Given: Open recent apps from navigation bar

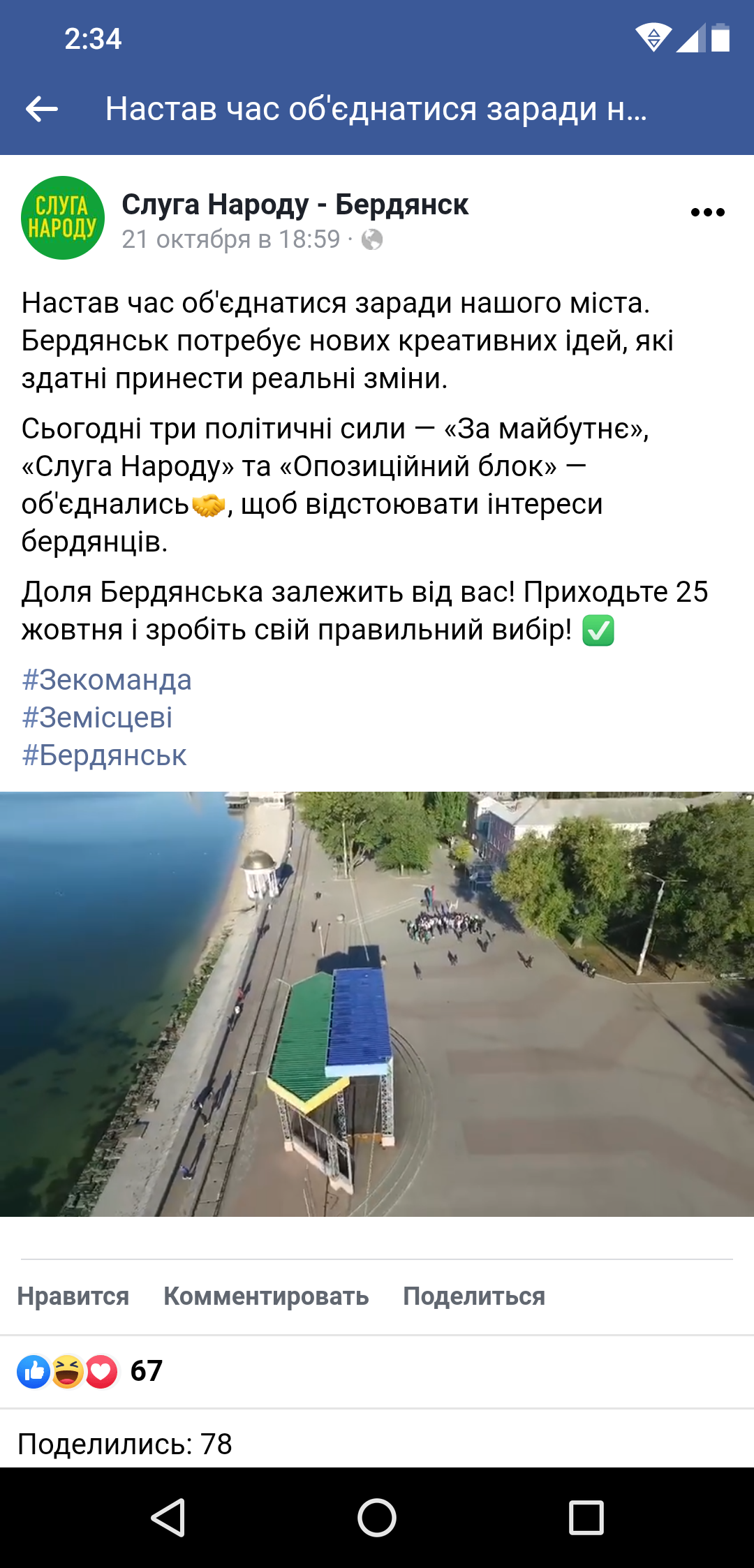Looking at the screenshot, I should (x=586, y=1518).
